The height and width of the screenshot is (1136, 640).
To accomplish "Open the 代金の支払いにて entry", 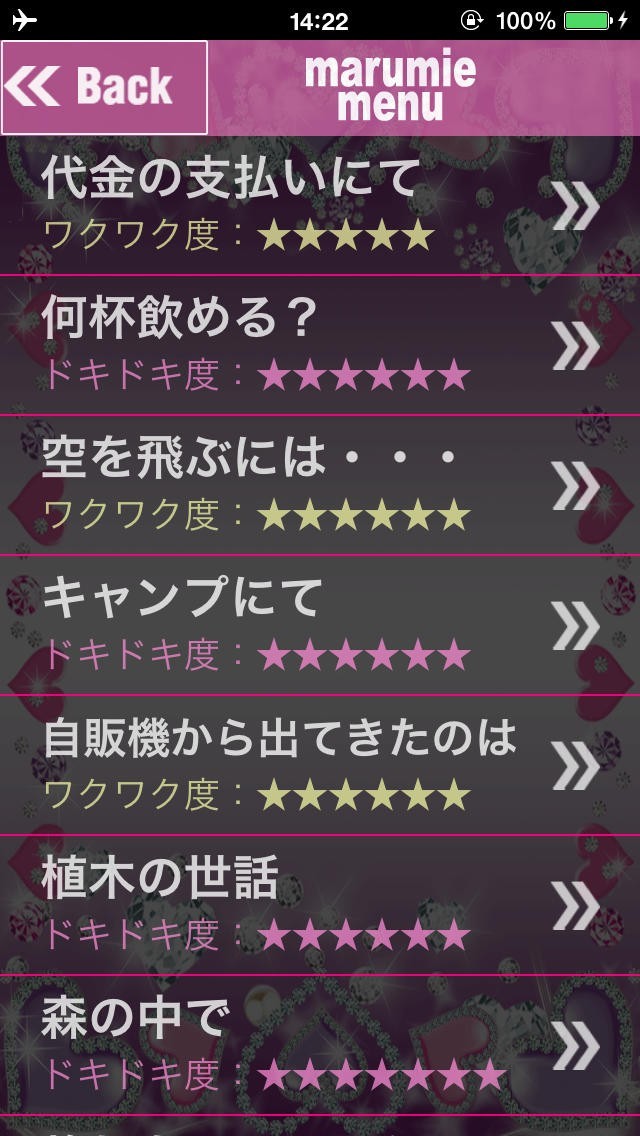I will click(320, 205).
